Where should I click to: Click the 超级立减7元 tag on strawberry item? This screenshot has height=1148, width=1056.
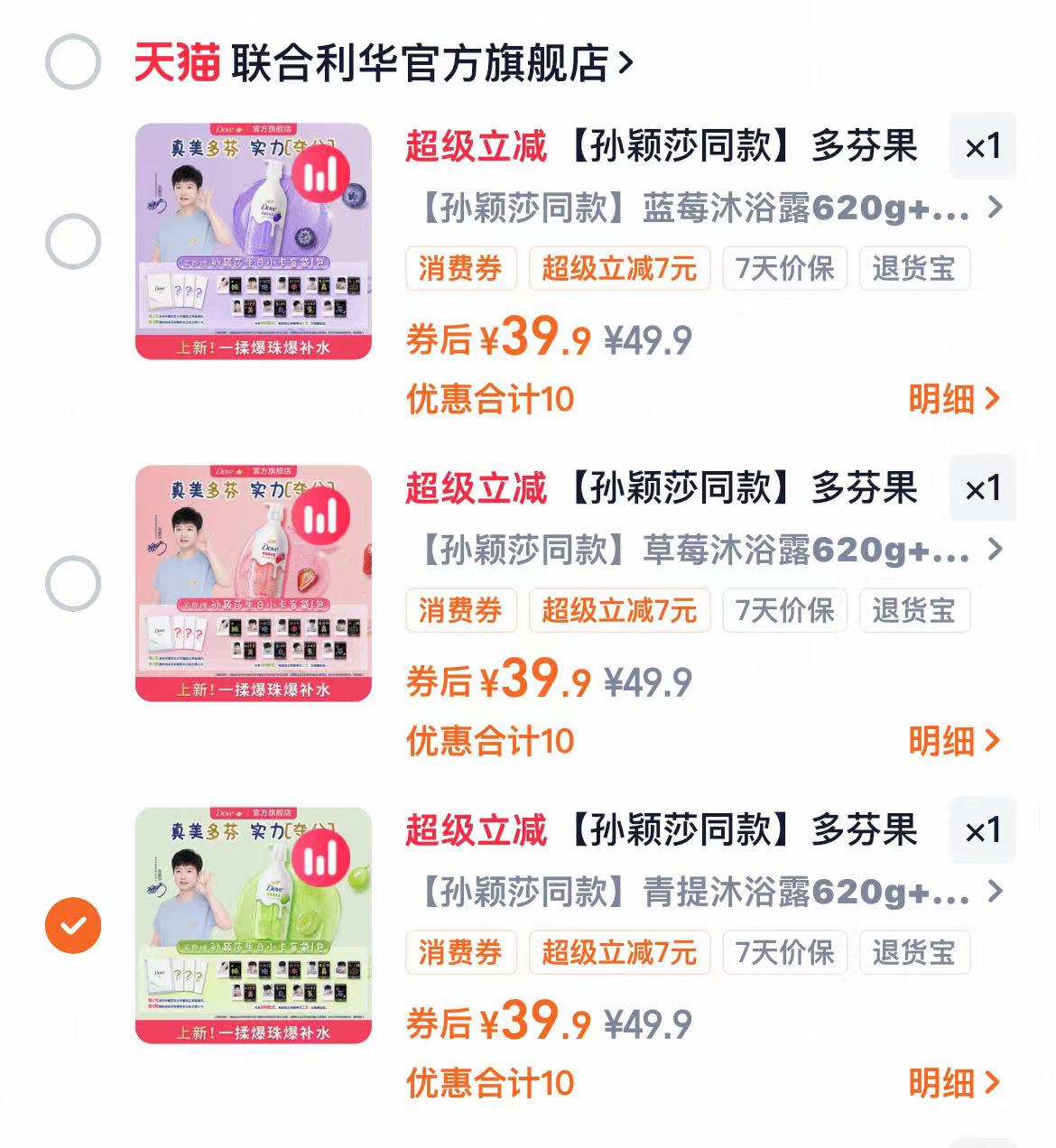pos(620,610)
